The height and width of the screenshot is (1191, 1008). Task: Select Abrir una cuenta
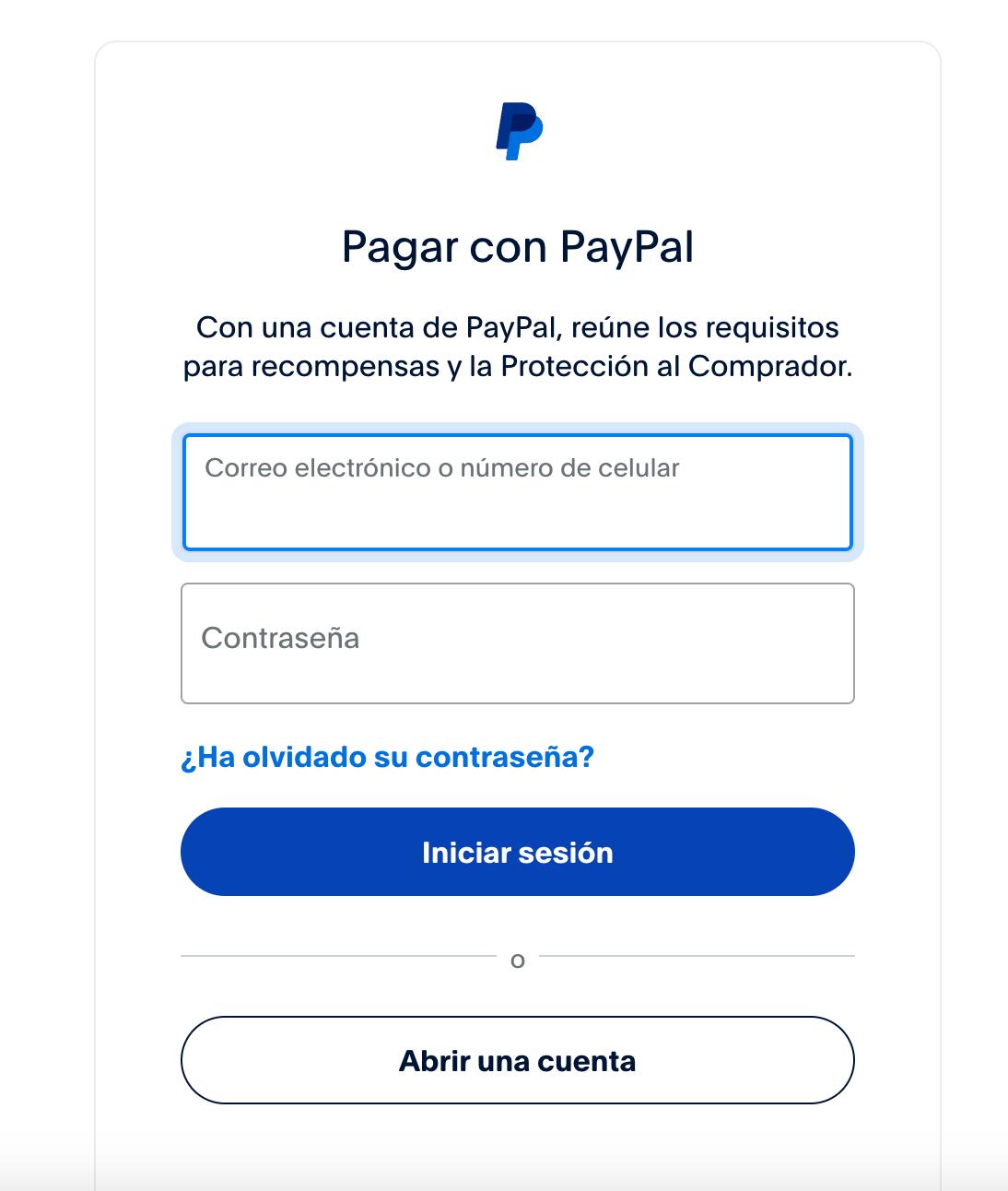[x=517, y=1060]
